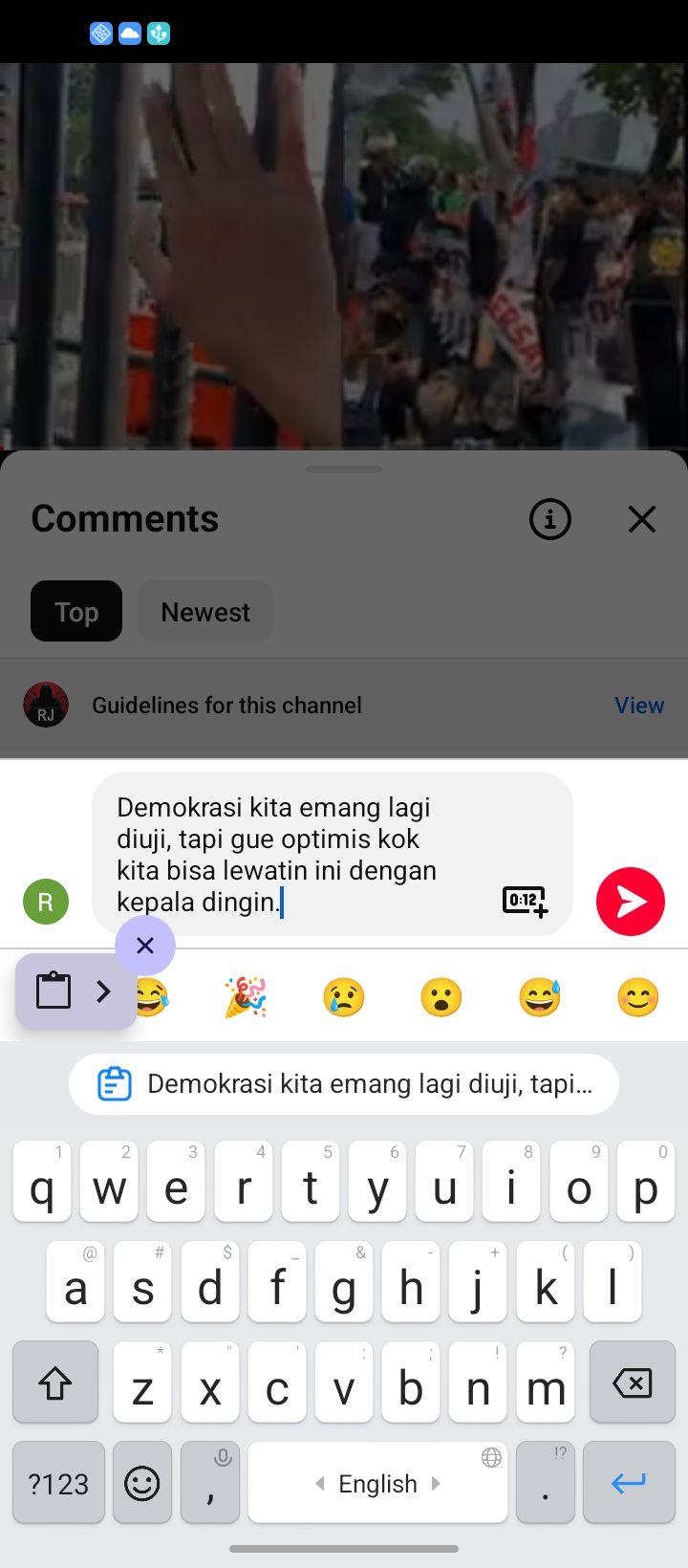Select the Top comments tab
Screen dimensions: 688x1568
coord(76,612)
